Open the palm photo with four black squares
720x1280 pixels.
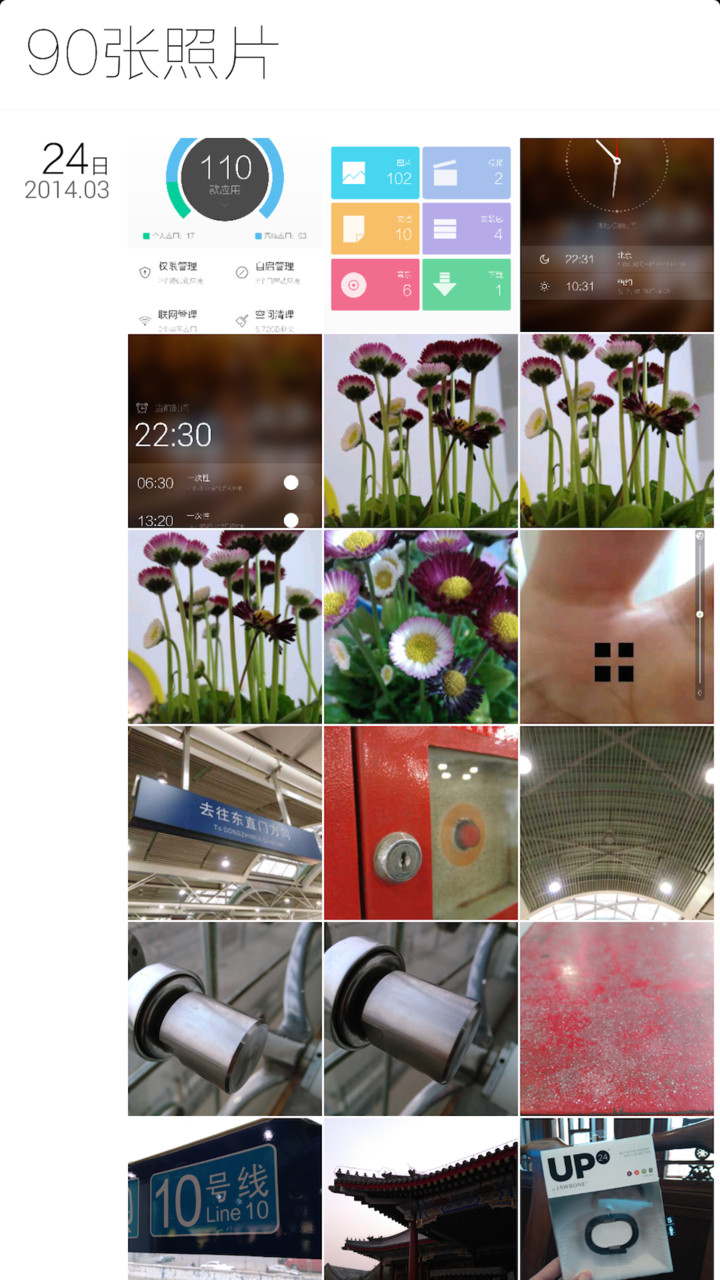pos(617,627)
